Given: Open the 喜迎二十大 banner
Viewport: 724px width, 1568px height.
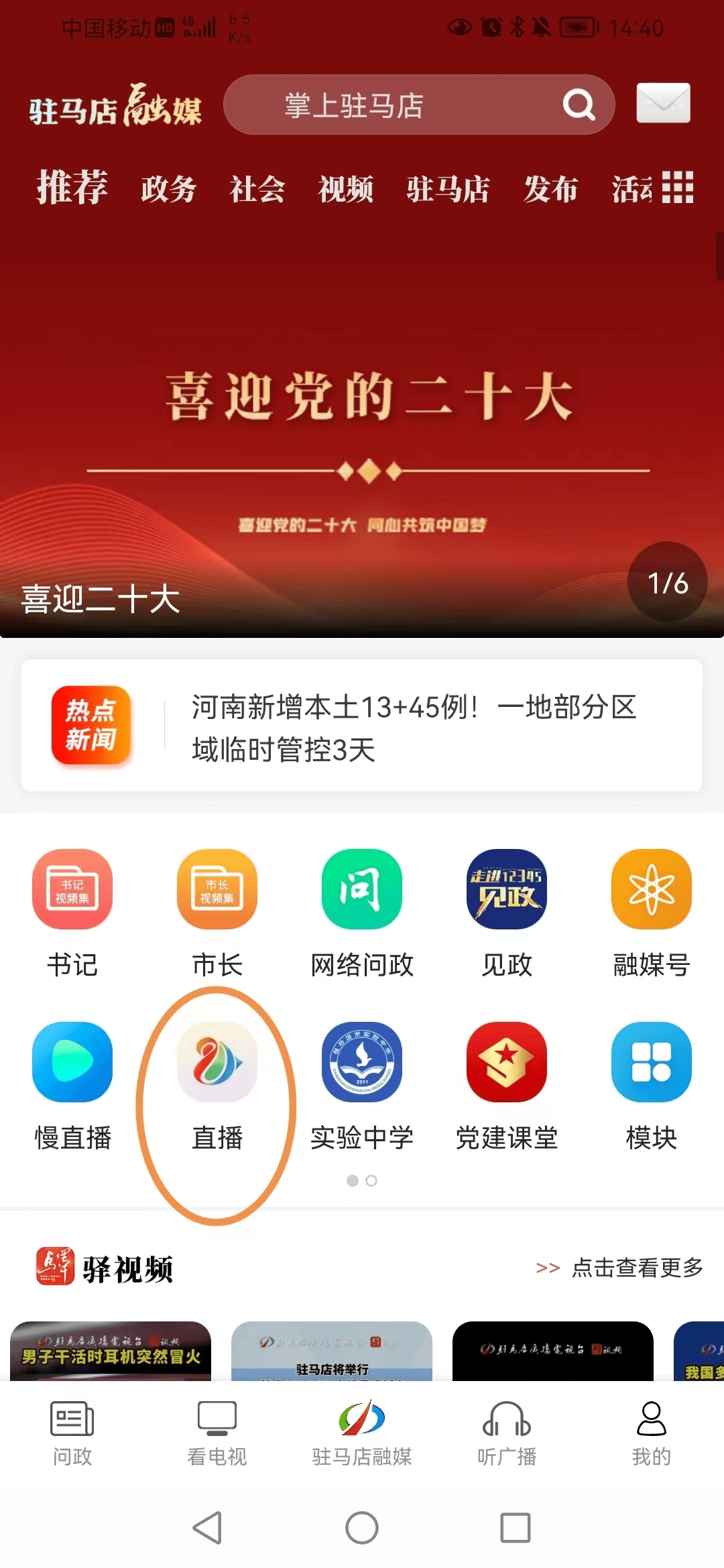Looking at the screenshot, I should (x=362, y=429).
